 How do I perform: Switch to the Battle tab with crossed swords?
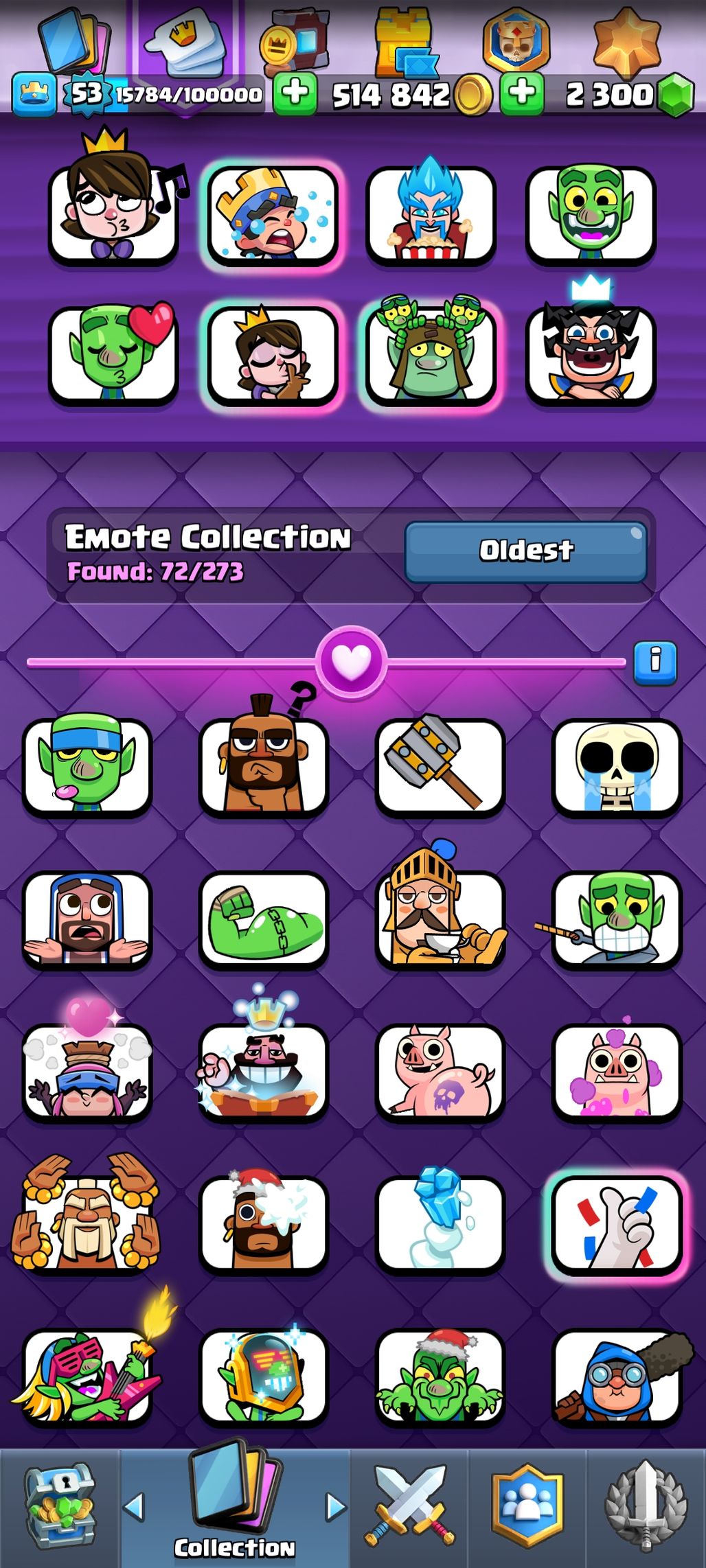tap(410, 1505)
